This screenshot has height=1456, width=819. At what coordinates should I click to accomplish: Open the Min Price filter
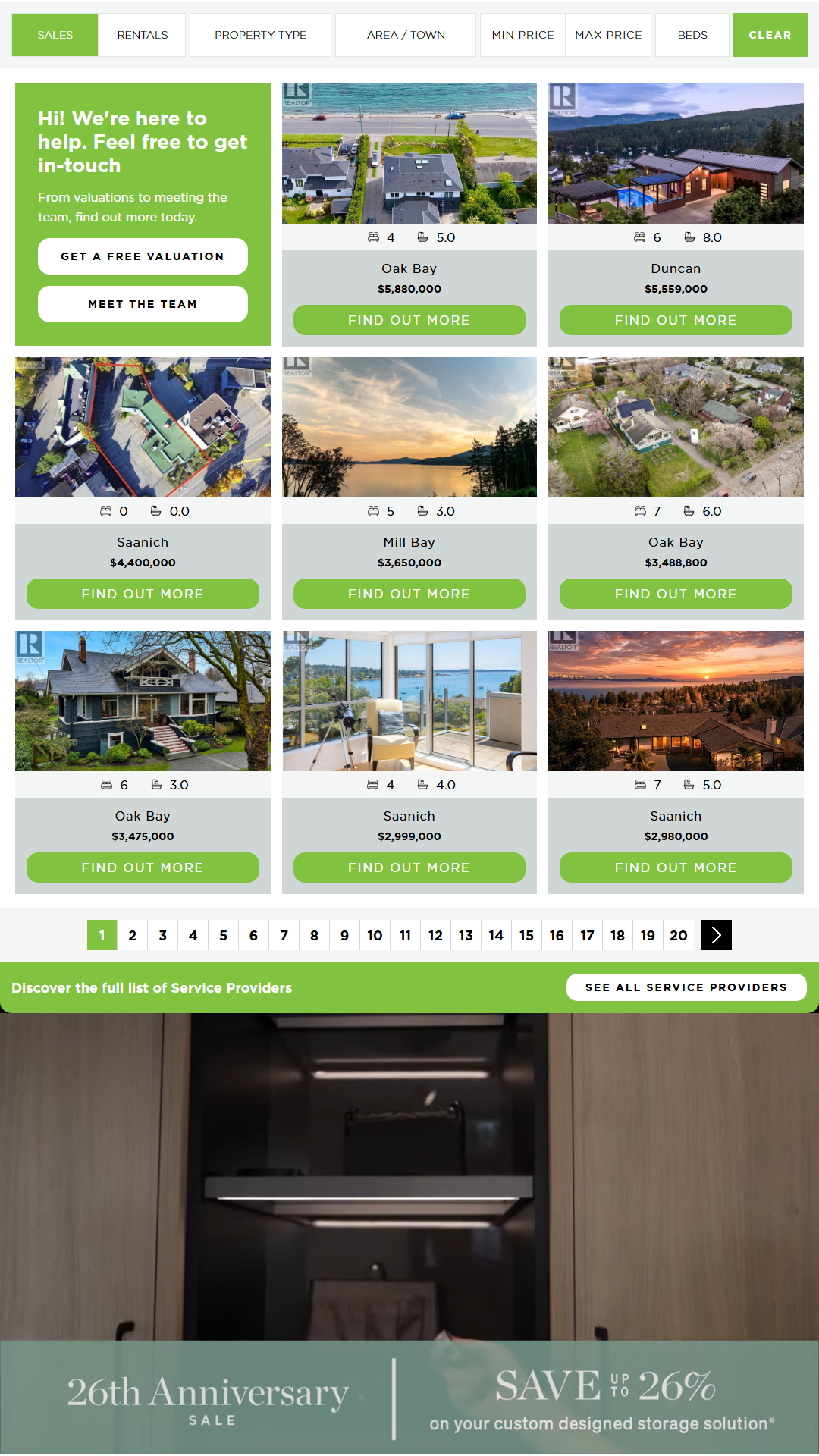(x=522, y=35)
